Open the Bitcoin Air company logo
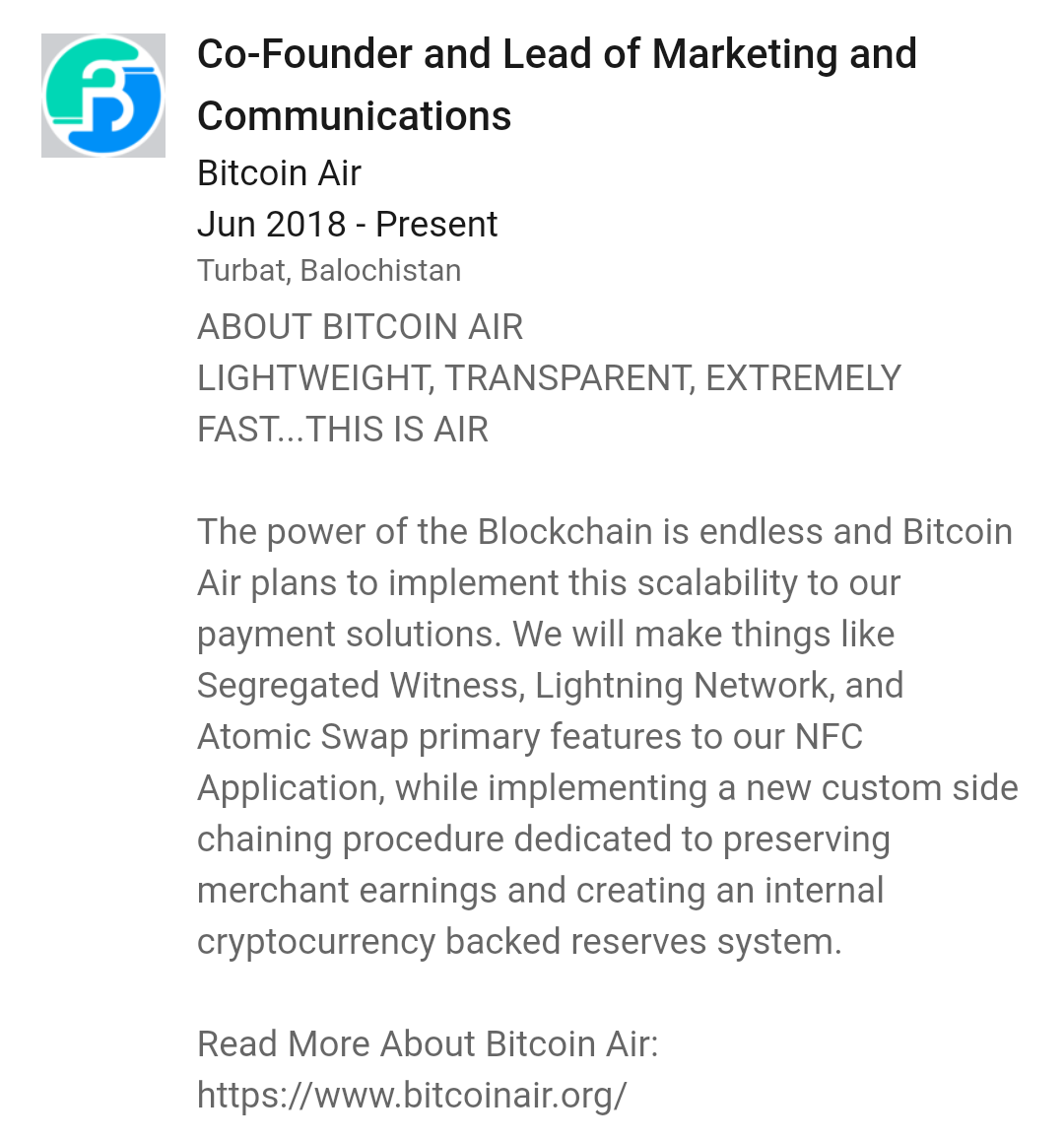This screenshot has height=1140, width=1064. coord(103,96)
